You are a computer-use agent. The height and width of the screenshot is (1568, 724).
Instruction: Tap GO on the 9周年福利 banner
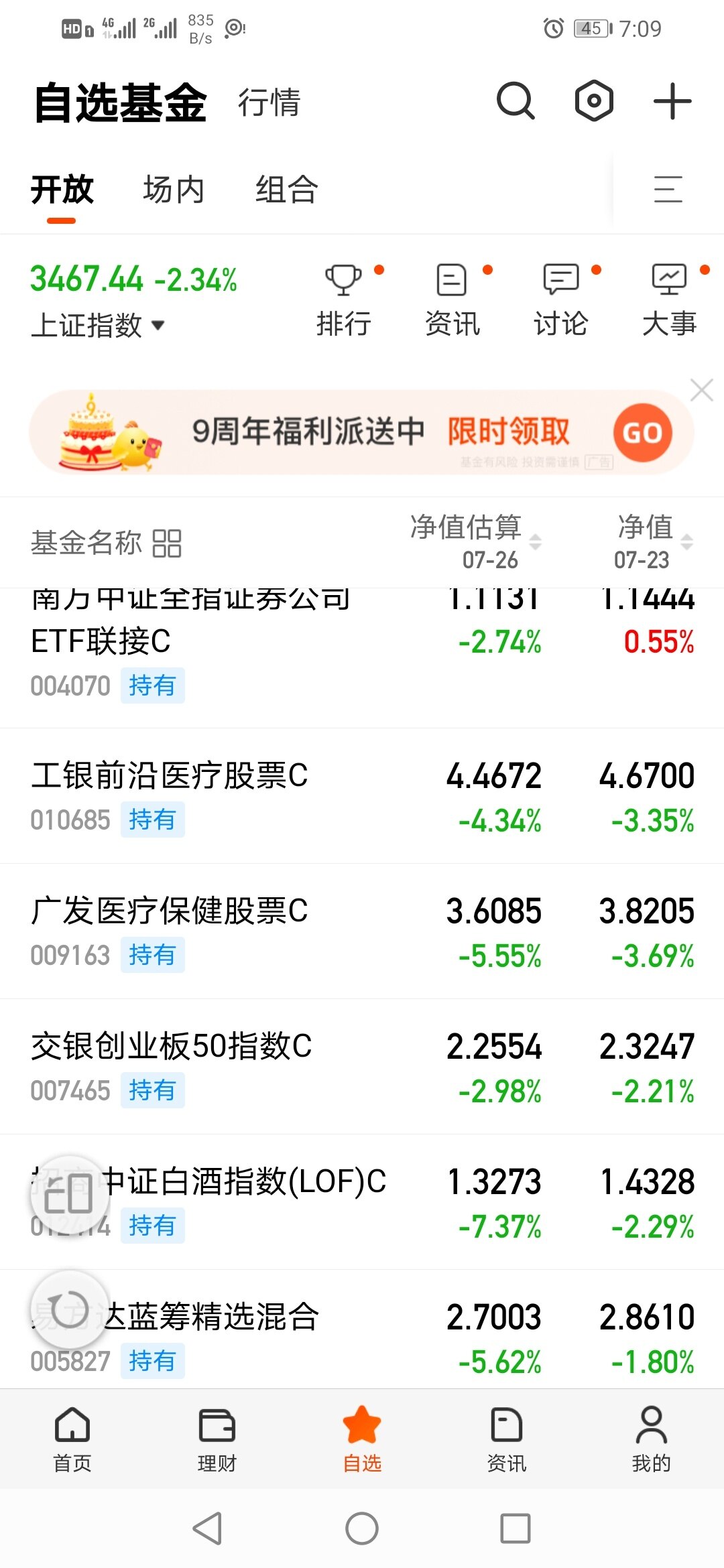[x=642, y=433]
